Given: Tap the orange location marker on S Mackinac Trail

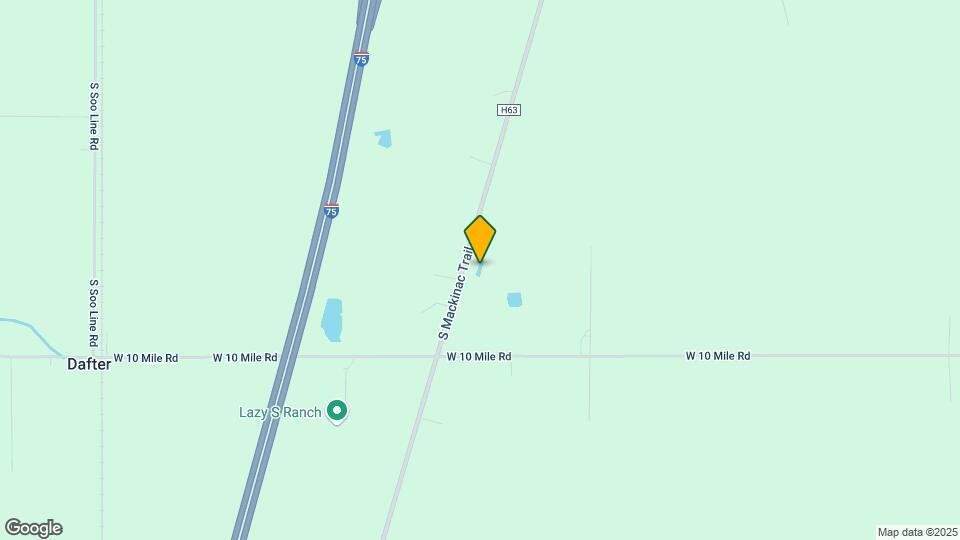Looking at the screenshot, I should [480, 238].
